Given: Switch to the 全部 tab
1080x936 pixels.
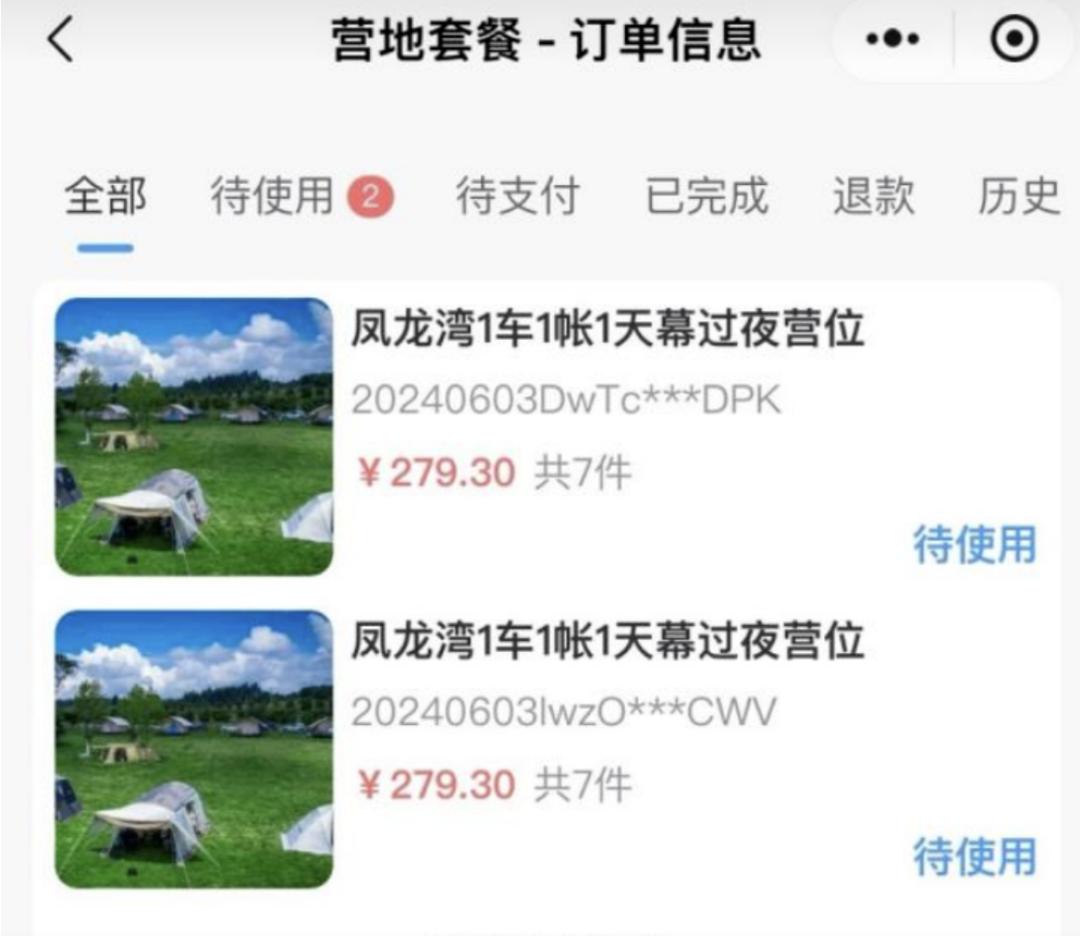Looking at the screenshot, I should click(x=105, y=196).
